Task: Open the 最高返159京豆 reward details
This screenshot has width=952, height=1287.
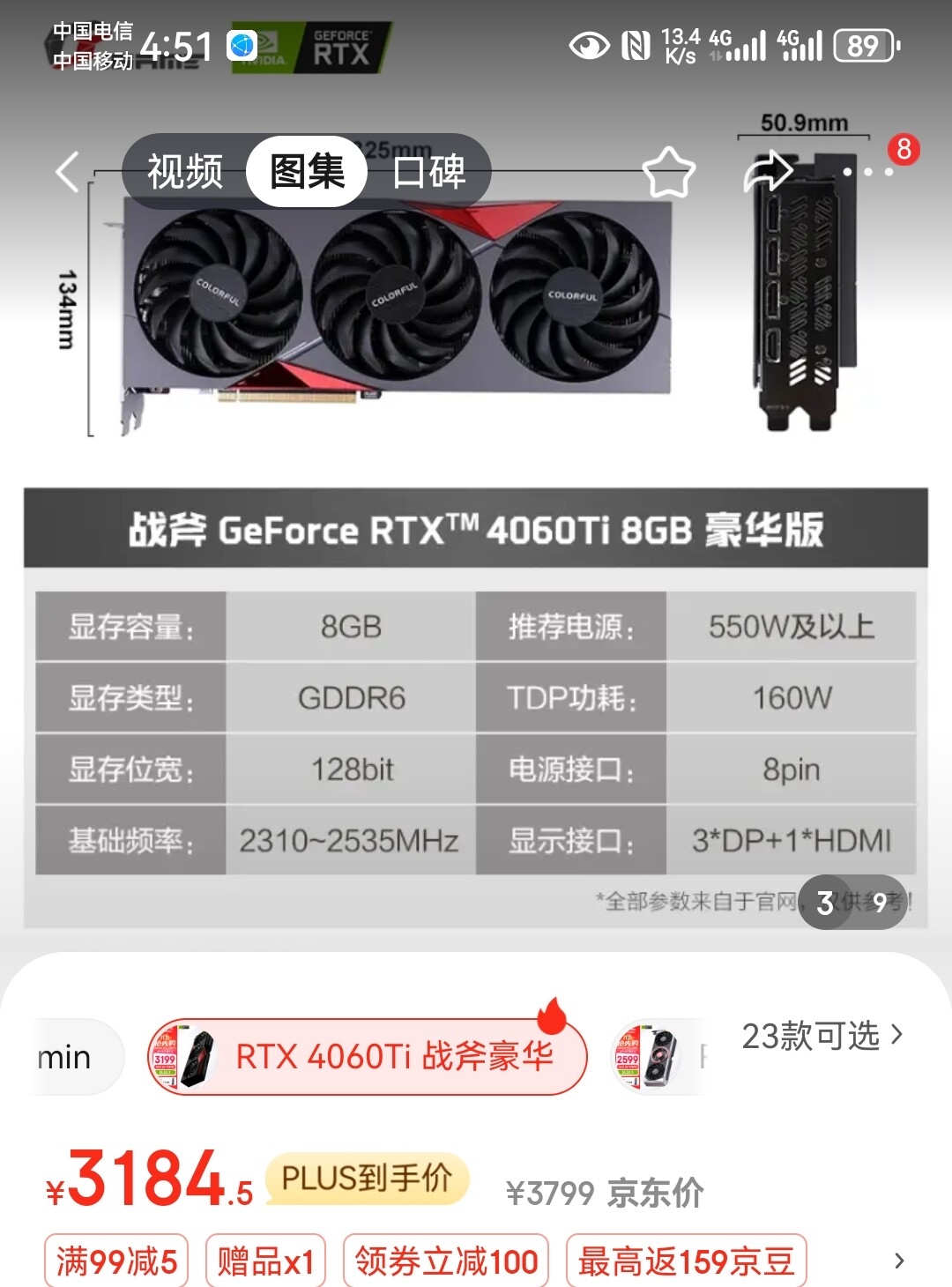Action: [686, 1261]
